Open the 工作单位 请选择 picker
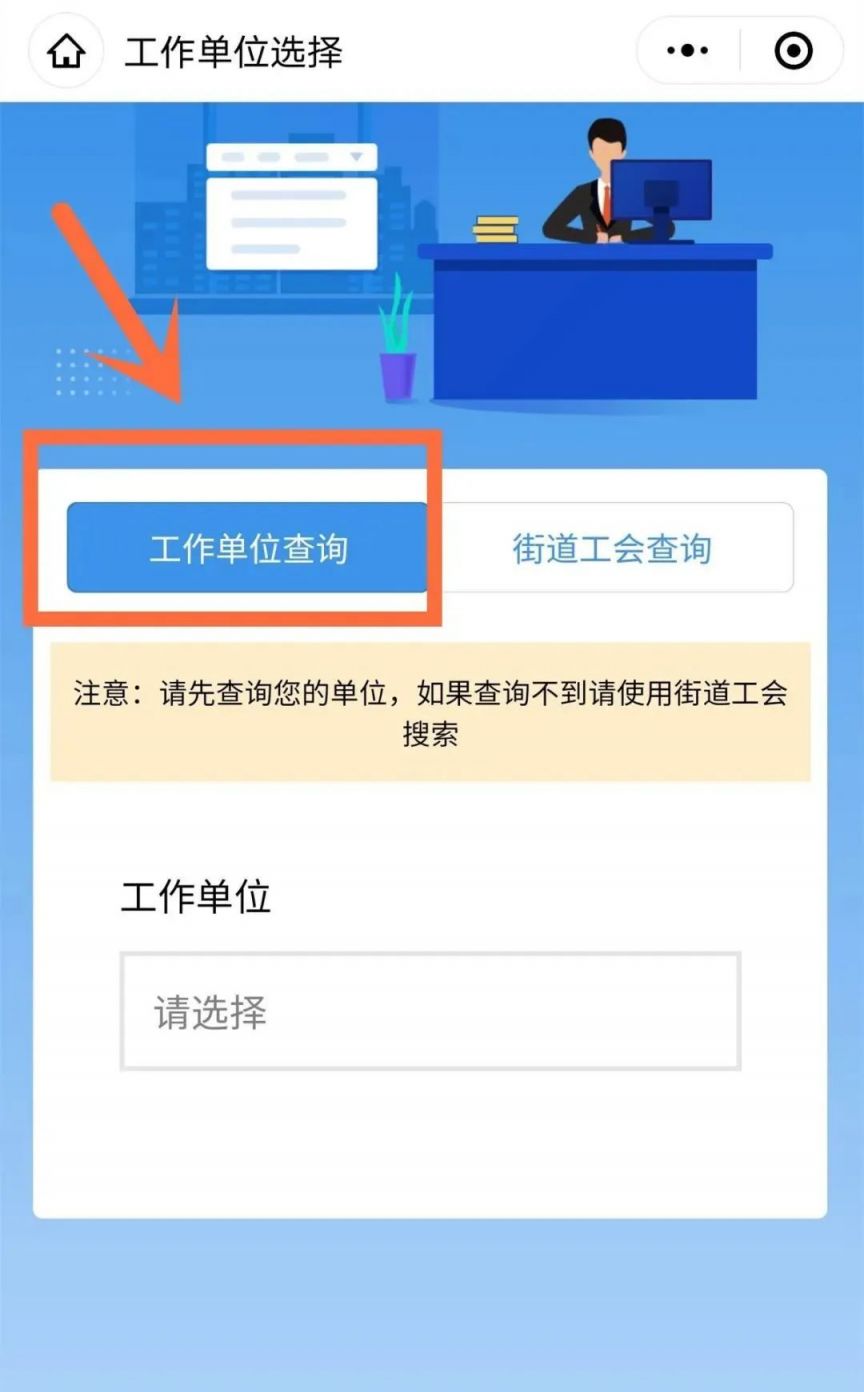Image resolution: width=864 pixels, height=1392 pixels. [x=430, y=1011]
